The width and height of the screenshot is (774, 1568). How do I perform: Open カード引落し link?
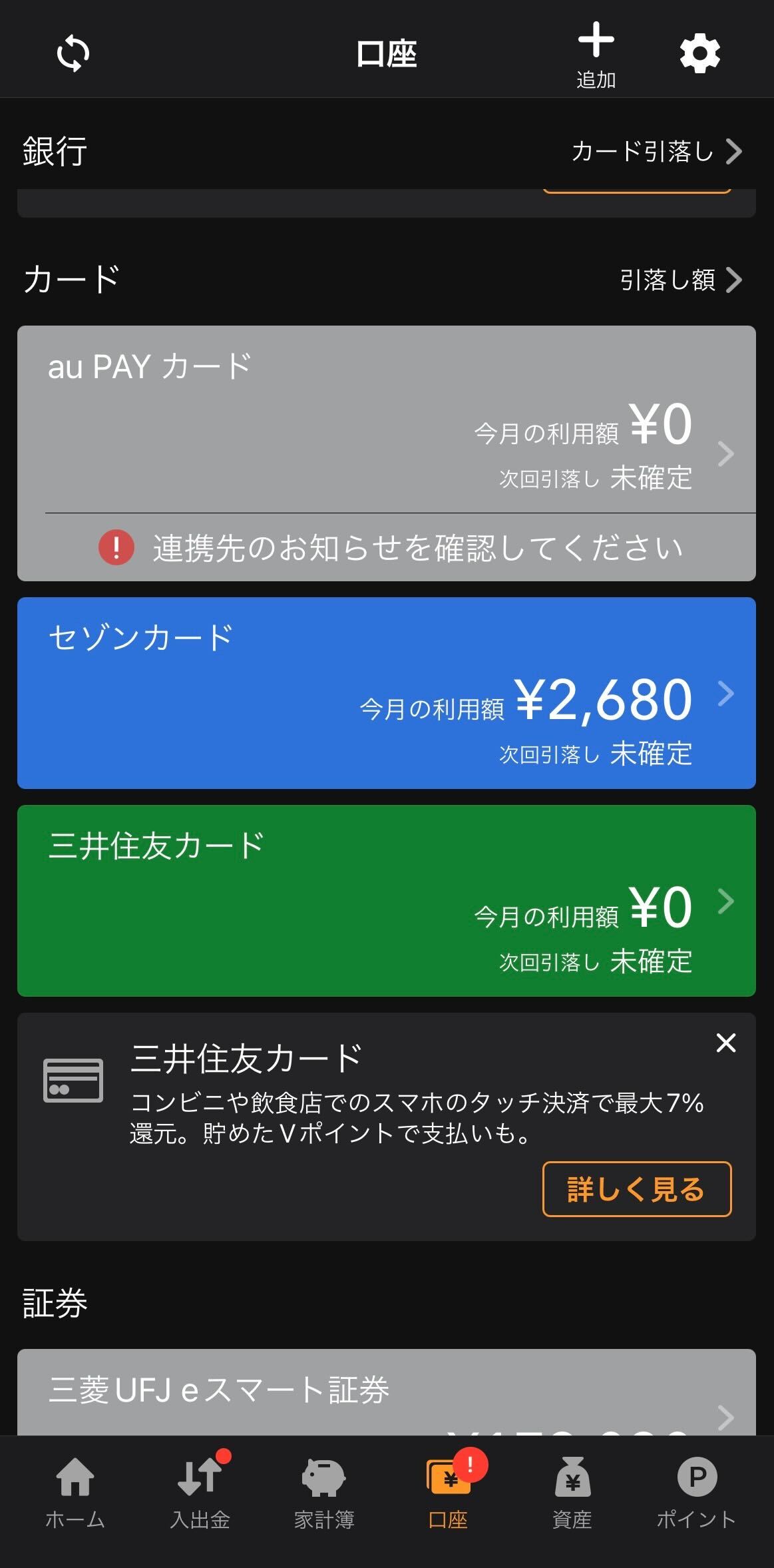point(656,152)
